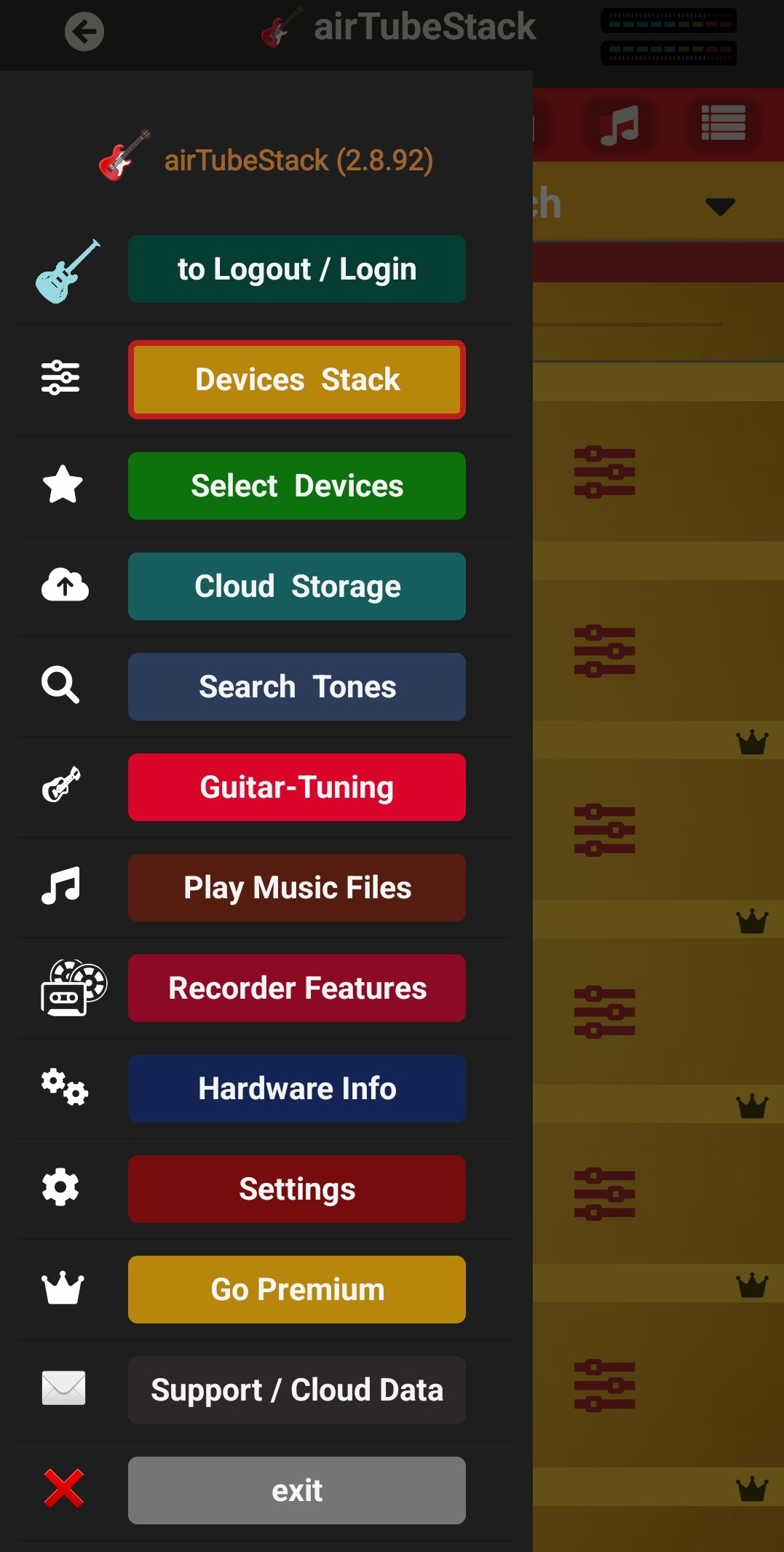
Task: Expand the dropdown arrow behind the drawer
Action: coord(720,207)
